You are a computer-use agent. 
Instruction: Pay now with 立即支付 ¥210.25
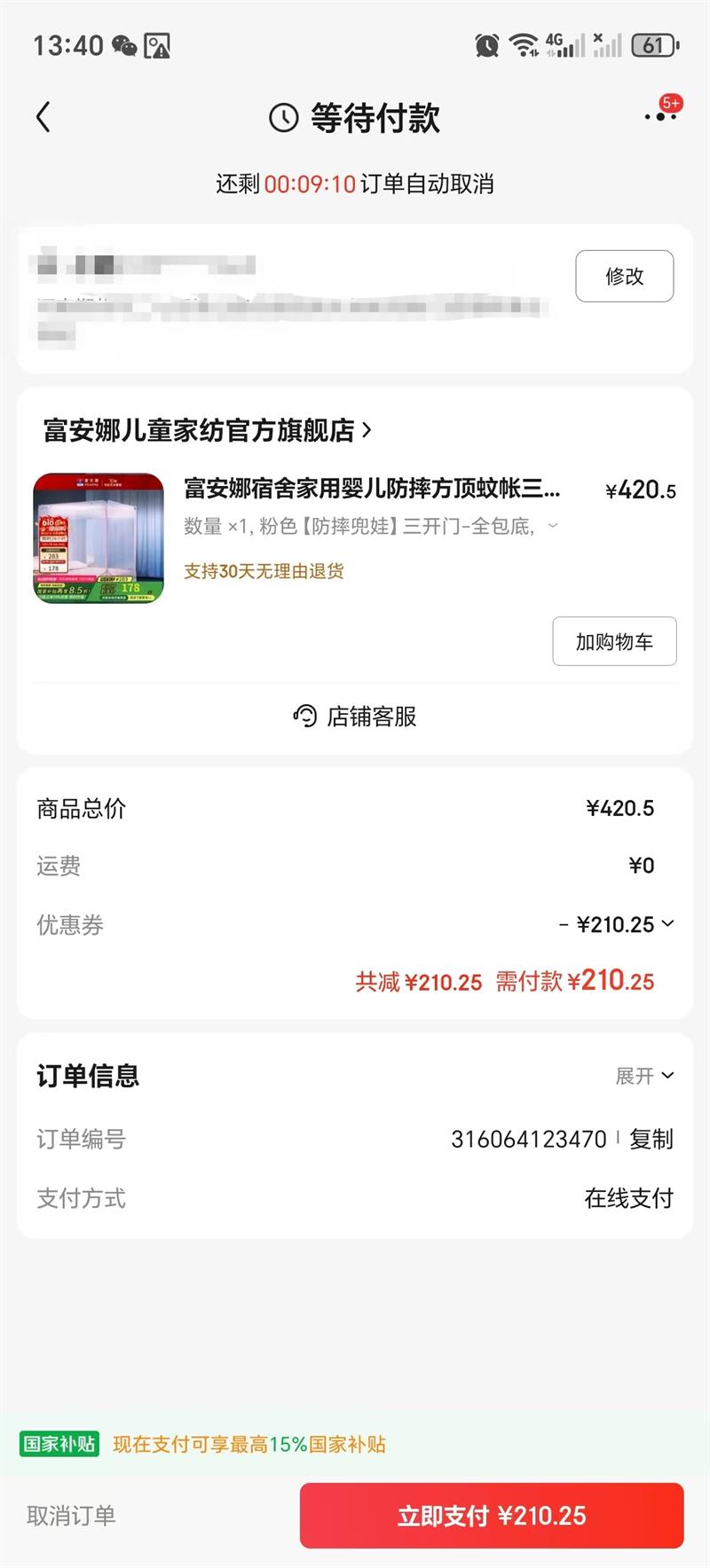(x=492, y=1516)
